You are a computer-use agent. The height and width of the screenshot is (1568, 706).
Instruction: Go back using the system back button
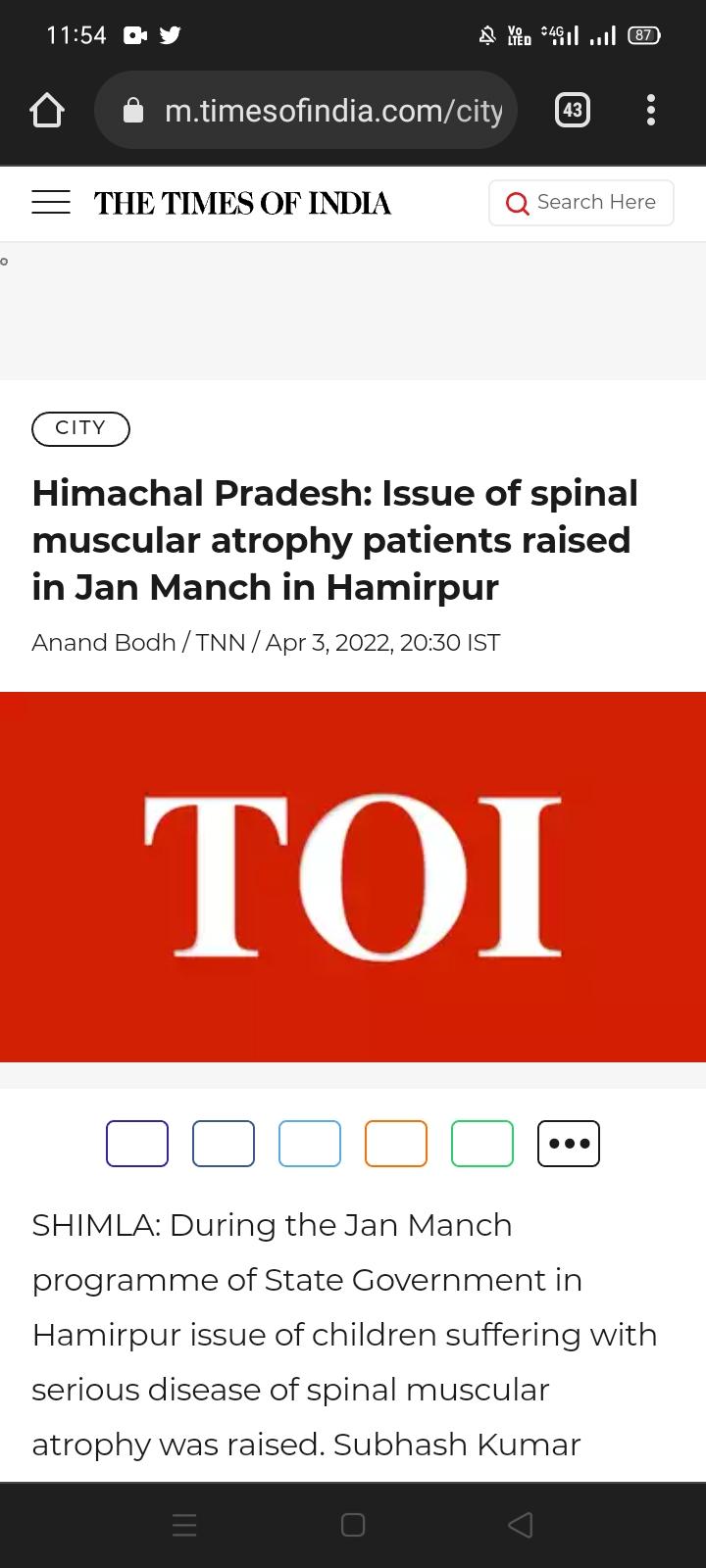pyautogui.click(x=521, y=1525)
